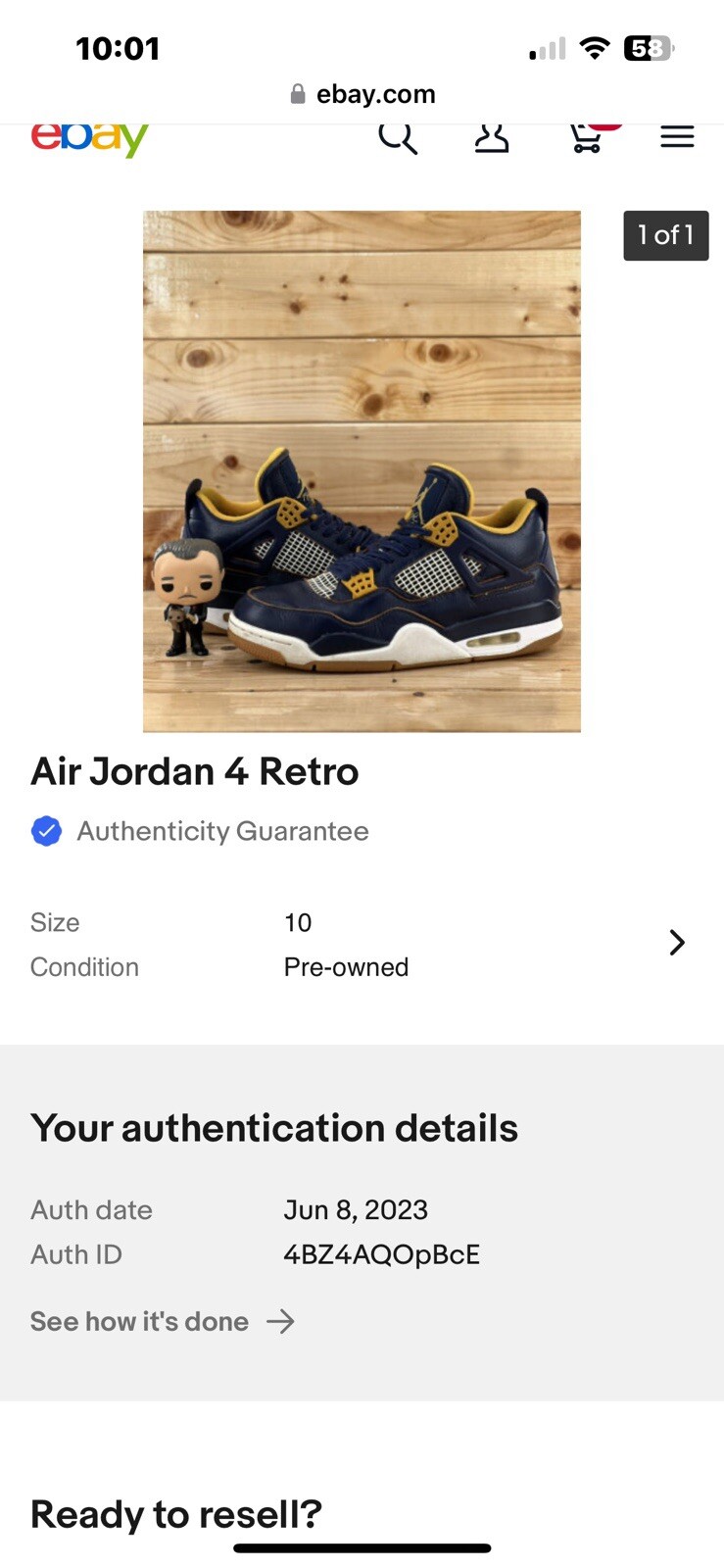Open the account profile icon
Image resolution: width=724 pixels, height=1568 pixels.
pyautogui.click(x=491, y=139)
